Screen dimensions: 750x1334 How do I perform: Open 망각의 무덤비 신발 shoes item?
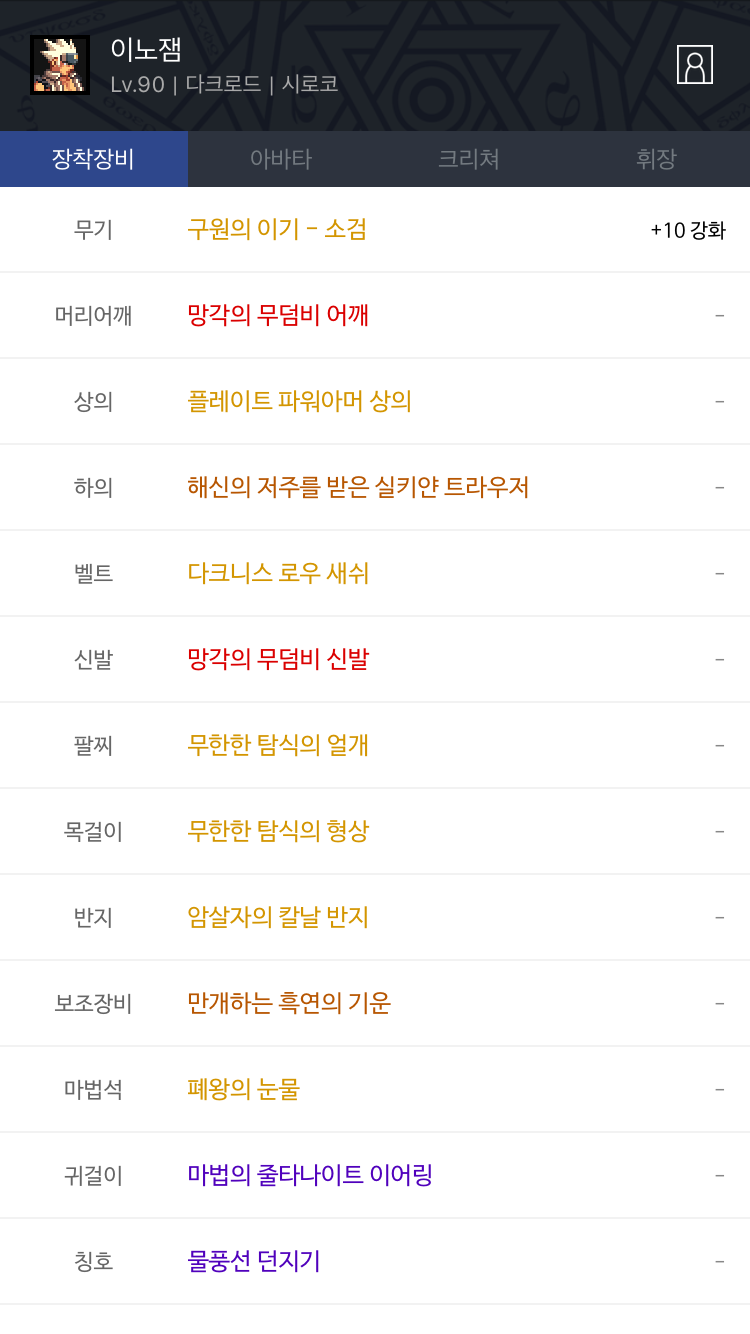coord(278,659)
